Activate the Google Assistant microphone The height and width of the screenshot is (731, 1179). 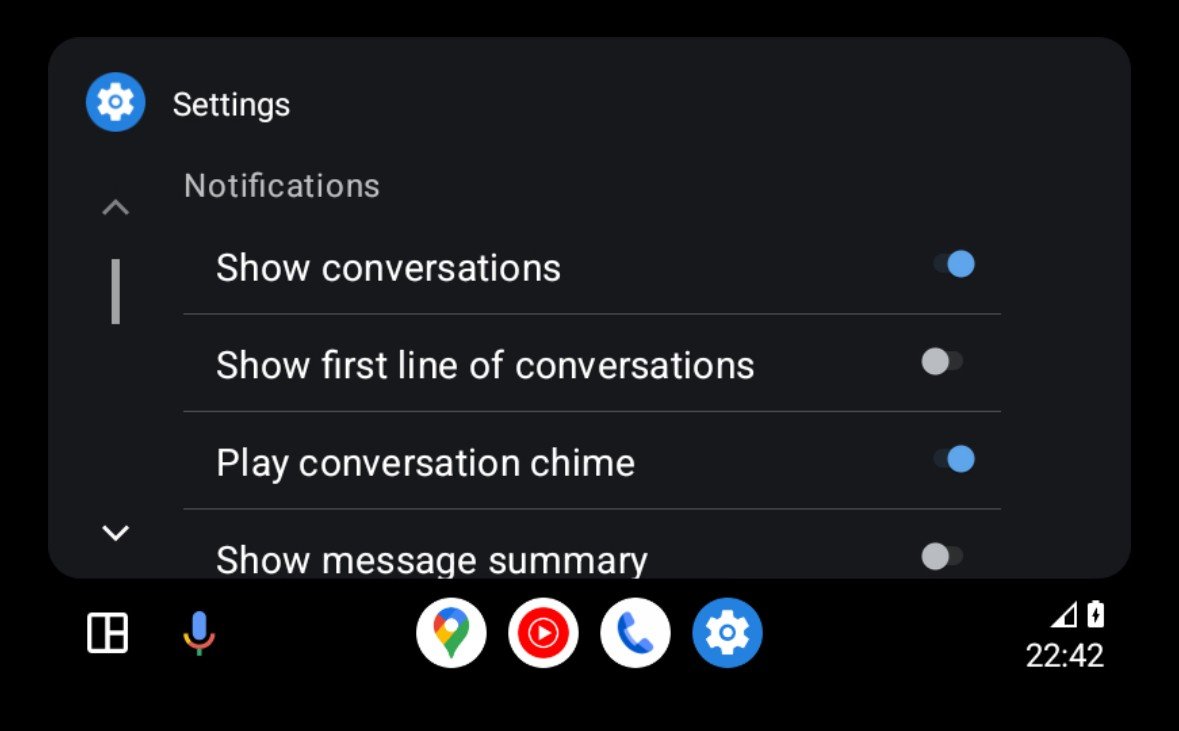click(x=199, y=633)
